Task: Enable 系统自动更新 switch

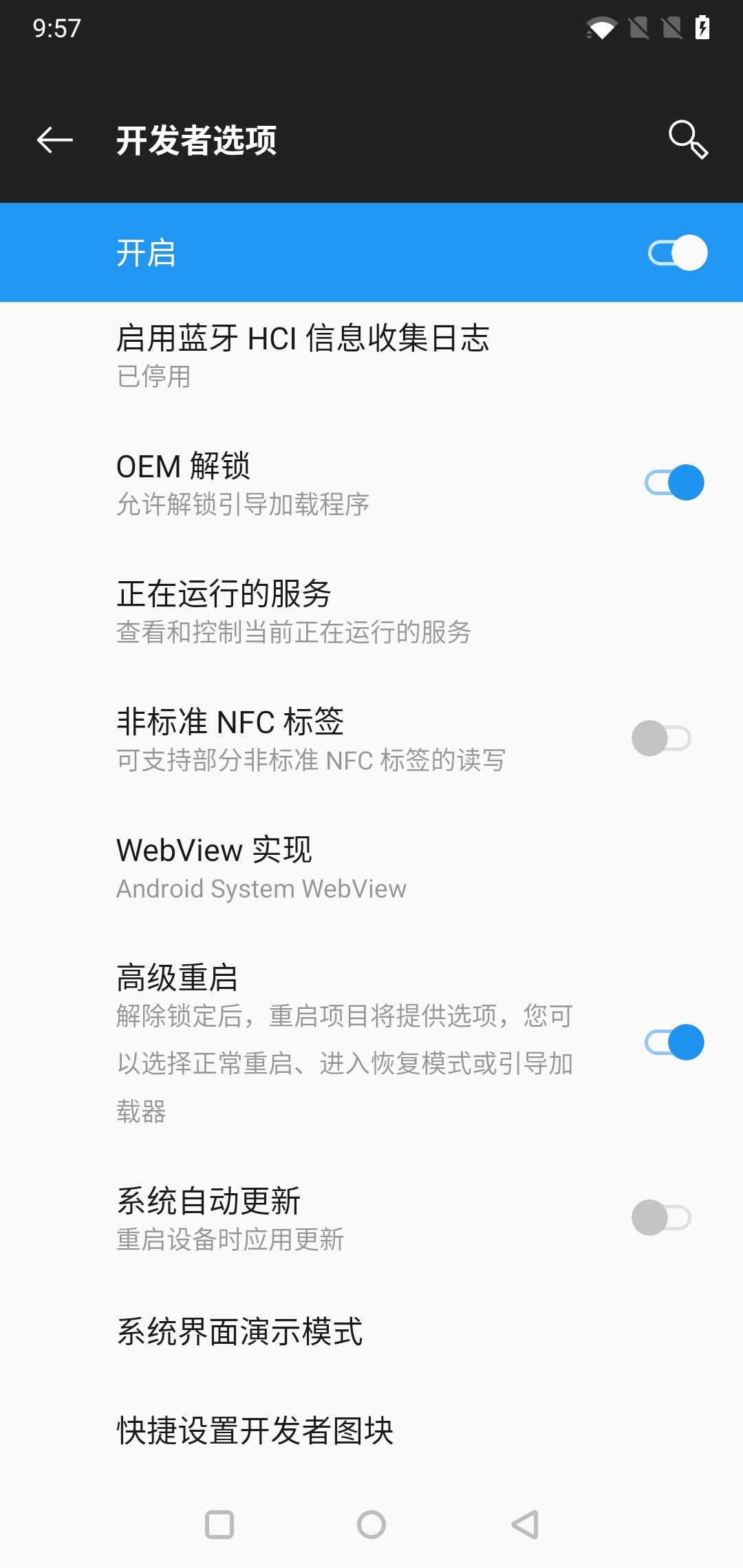Action: point(661,1218)
